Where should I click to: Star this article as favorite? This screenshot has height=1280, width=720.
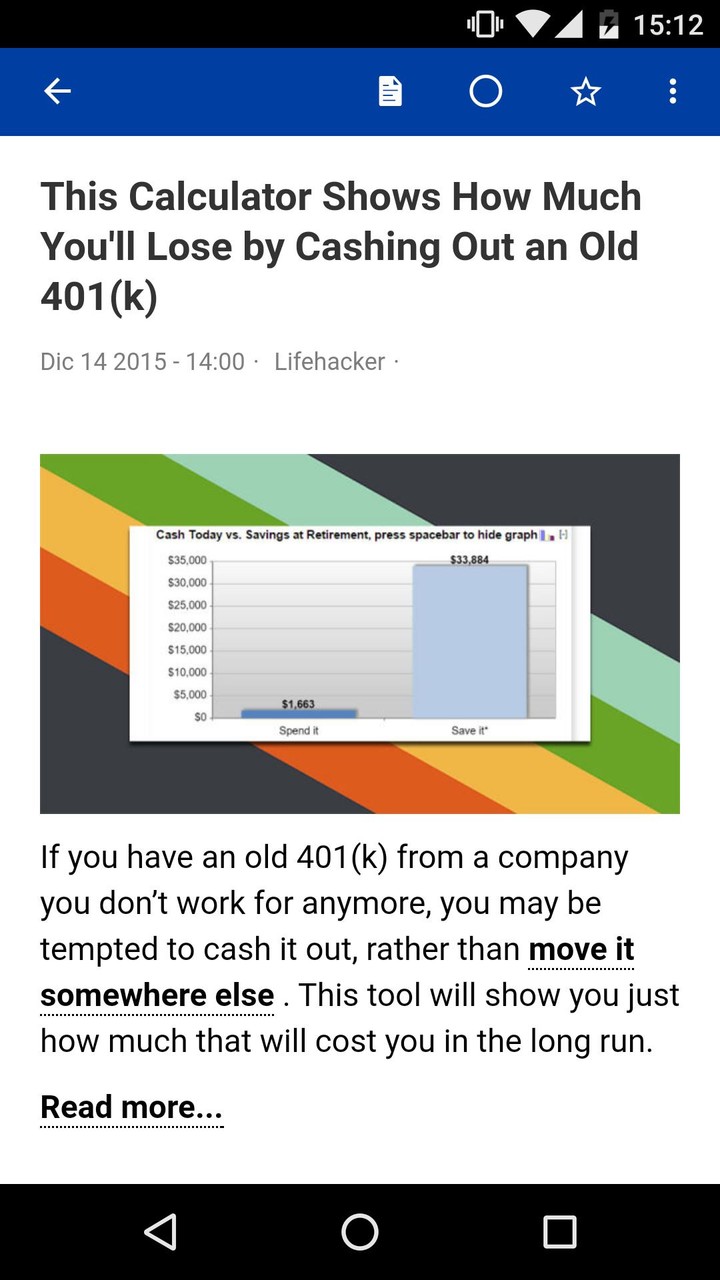[585, 92]
